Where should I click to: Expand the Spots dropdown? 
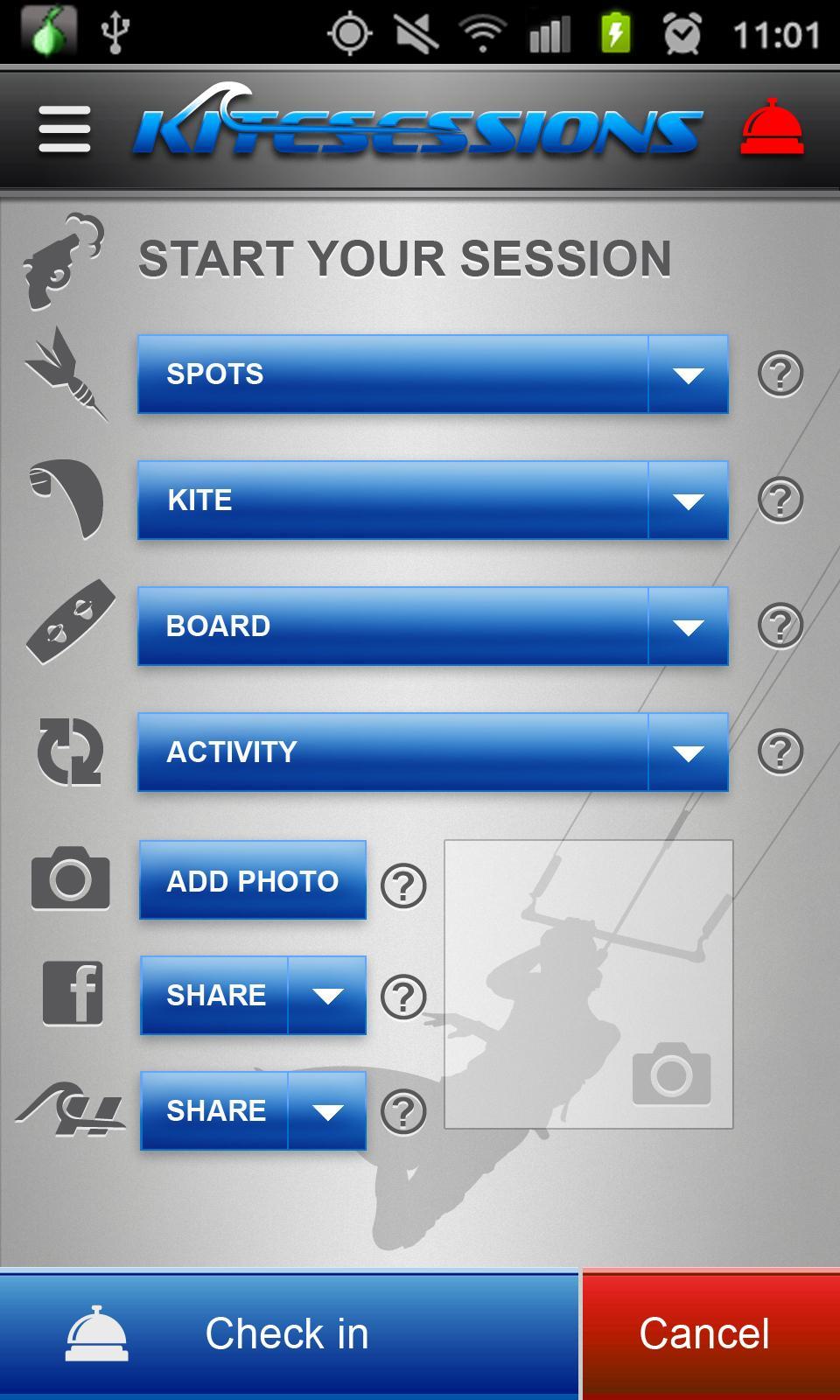[x=432, y=374]
